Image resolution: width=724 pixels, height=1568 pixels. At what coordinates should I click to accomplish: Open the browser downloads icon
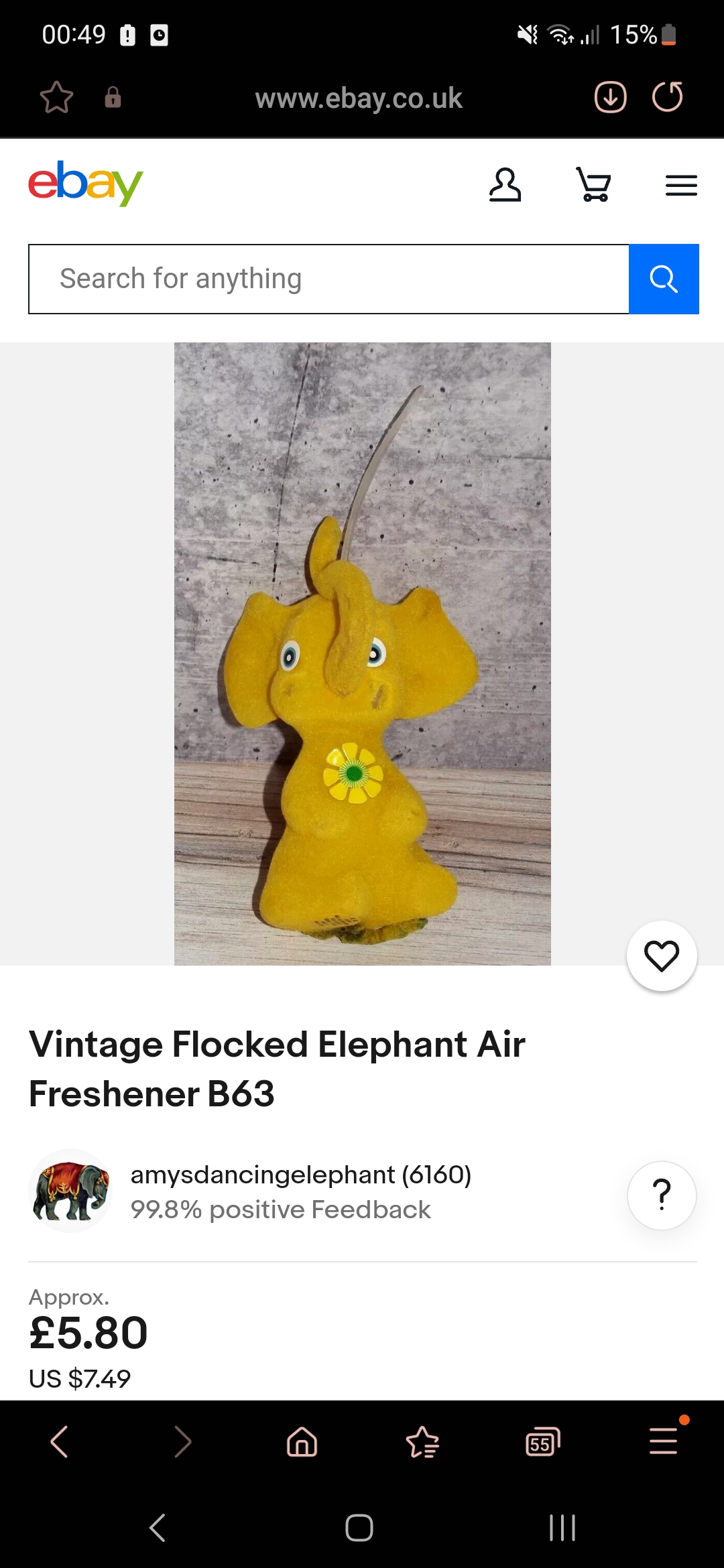[610, 97]
